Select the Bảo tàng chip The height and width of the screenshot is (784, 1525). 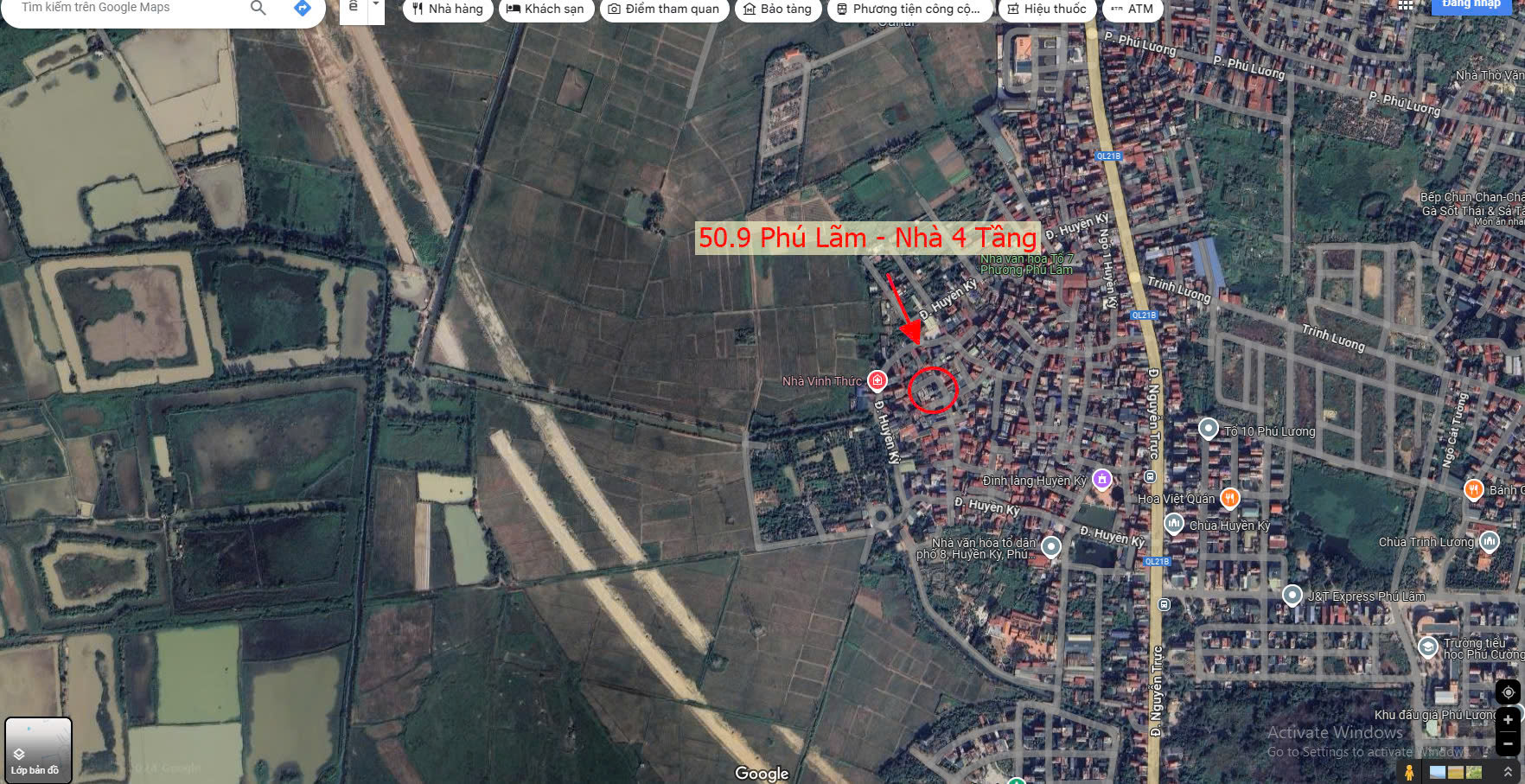(777, 9)
